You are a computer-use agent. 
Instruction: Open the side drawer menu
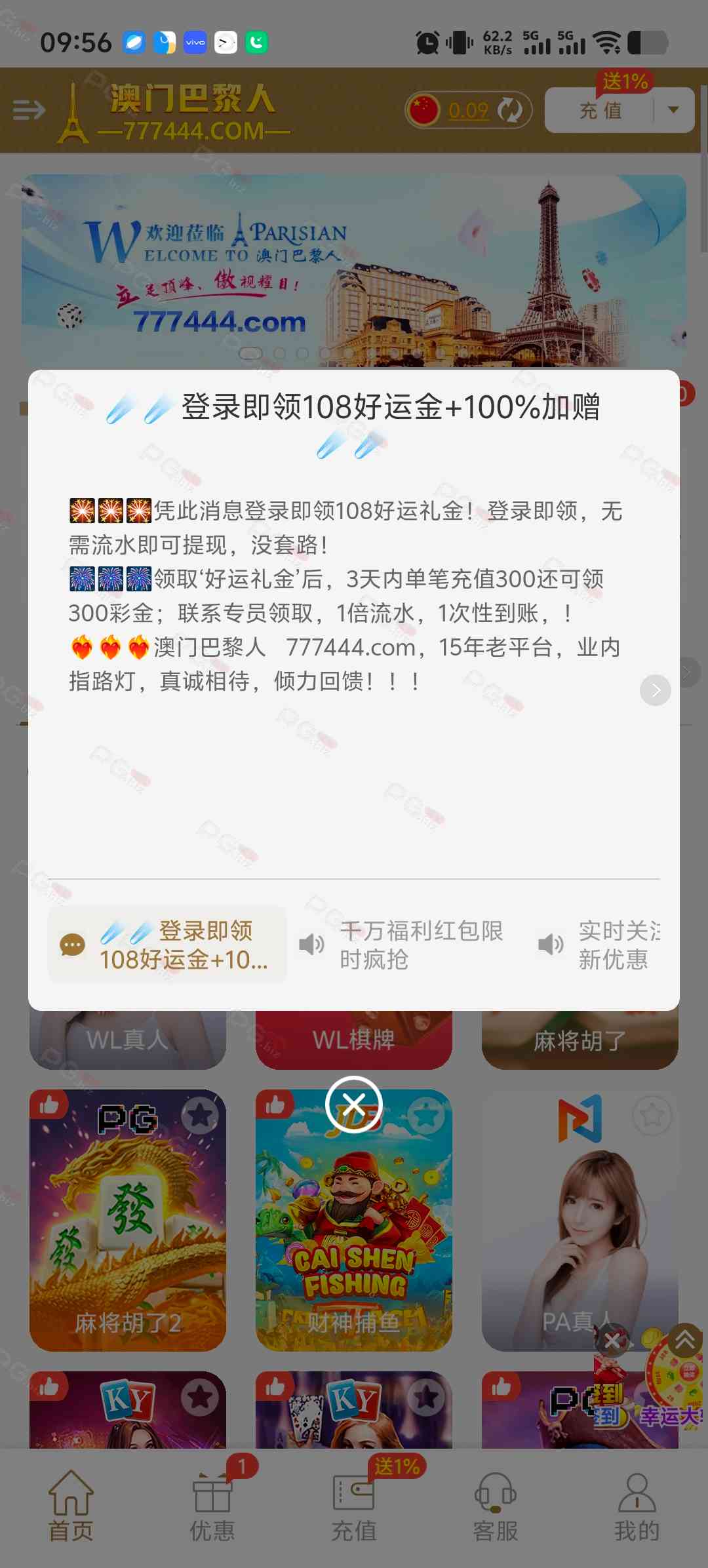(x=29, y=110)
